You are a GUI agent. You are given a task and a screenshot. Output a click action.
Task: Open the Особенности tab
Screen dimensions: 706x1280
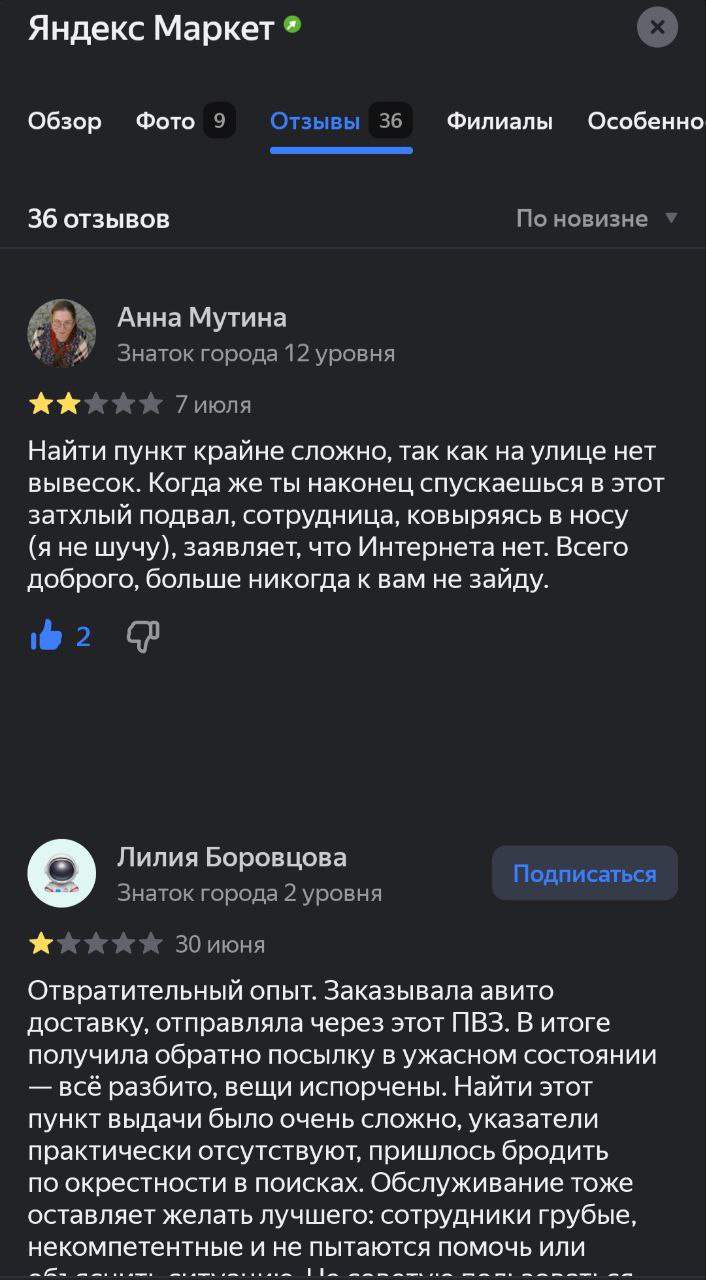646,121
